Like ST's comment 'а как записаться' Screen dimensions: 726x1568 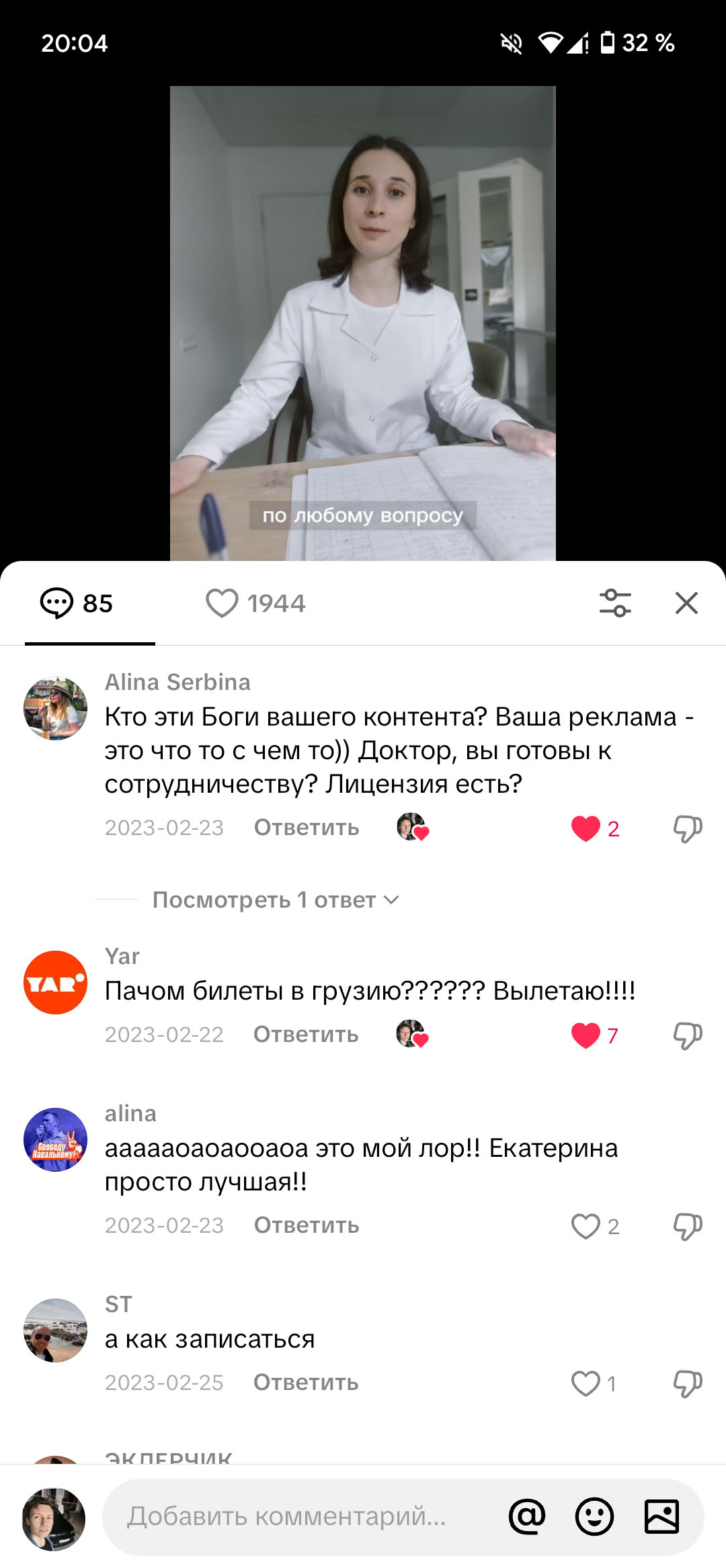coord(586,1383)
